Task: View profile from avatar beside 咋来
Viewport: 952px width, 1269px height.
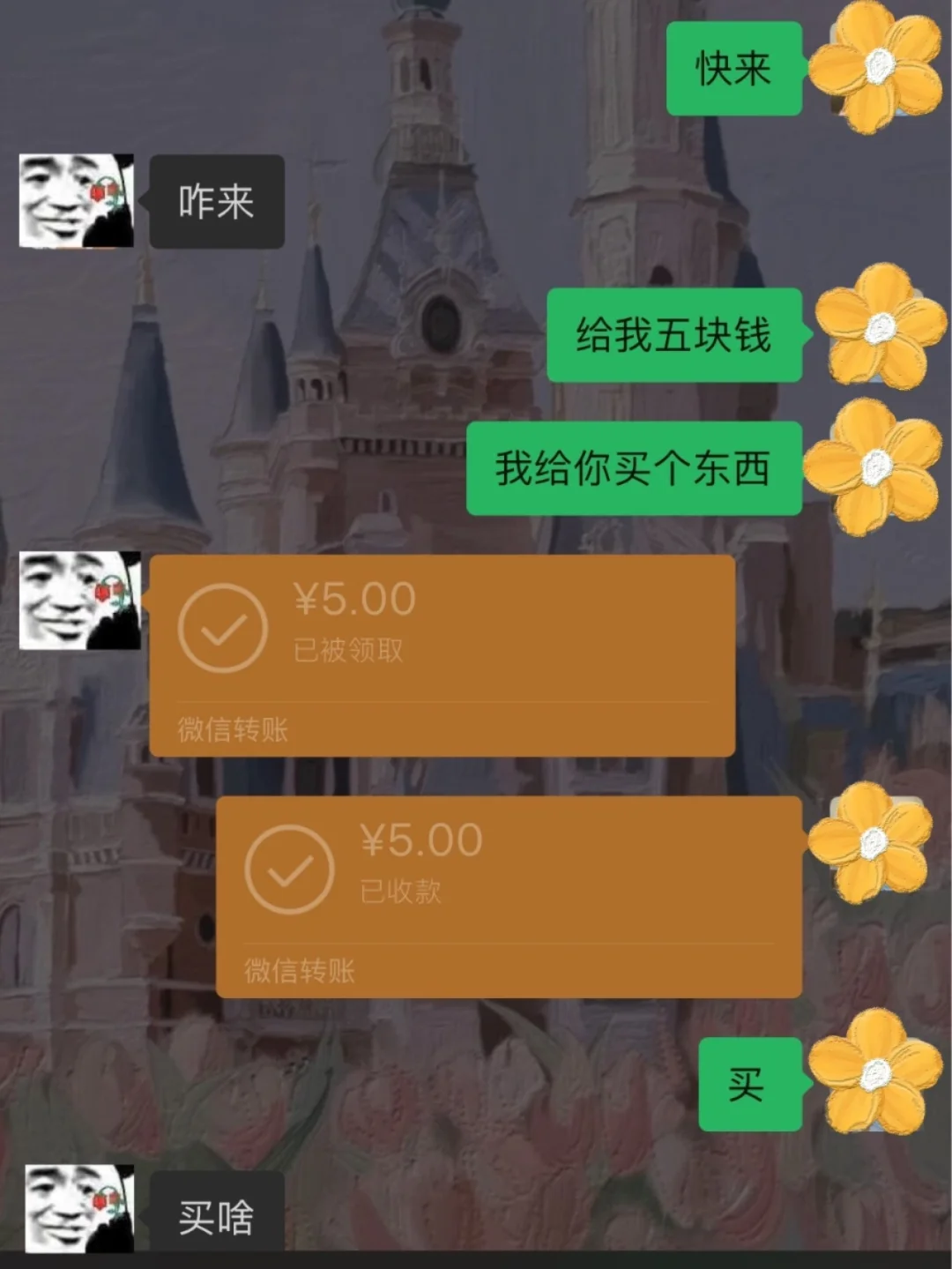Action: [x=77, y=201]
